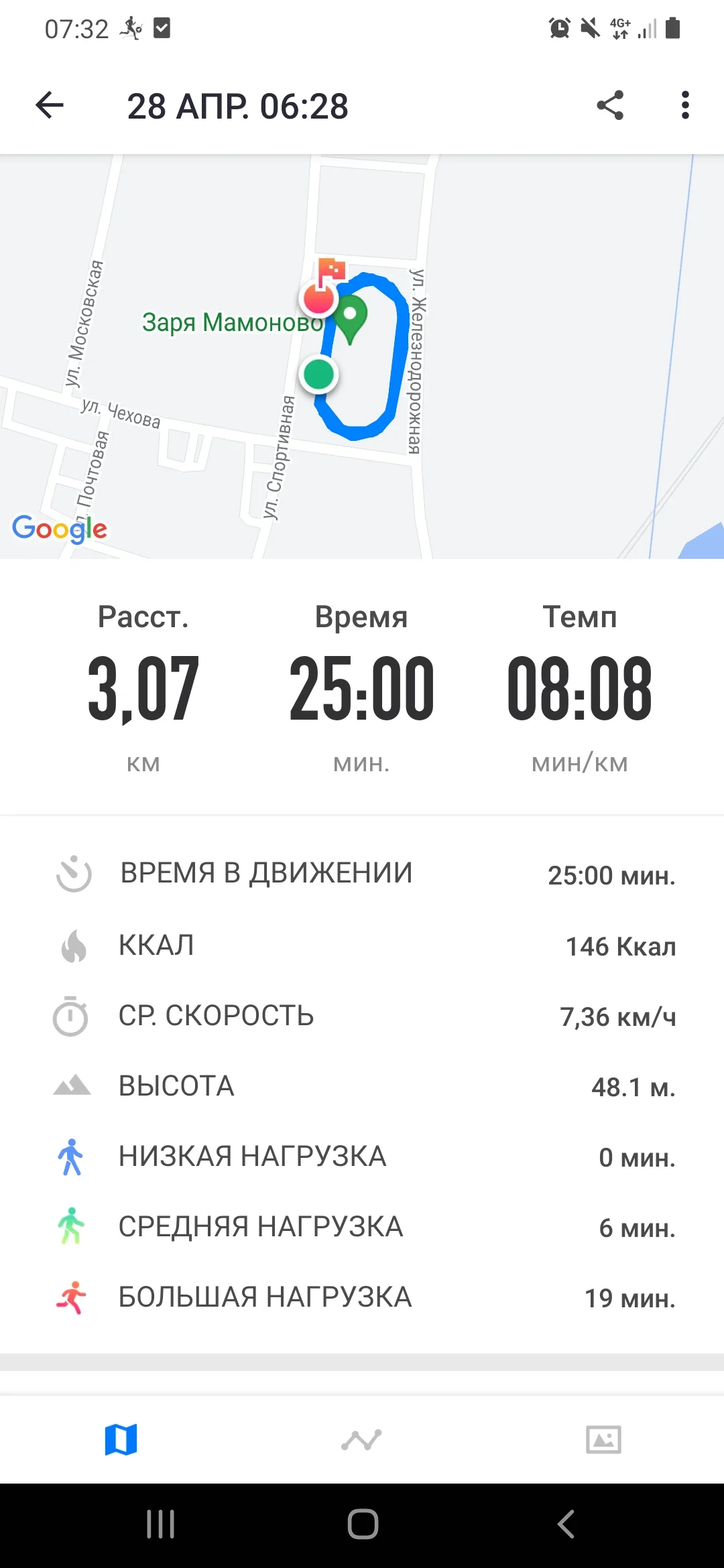Image resolution: width=724 pixels, height=1568 pixels.
Task: Switch to the photos tab
Action: (x=603, y=1439)
